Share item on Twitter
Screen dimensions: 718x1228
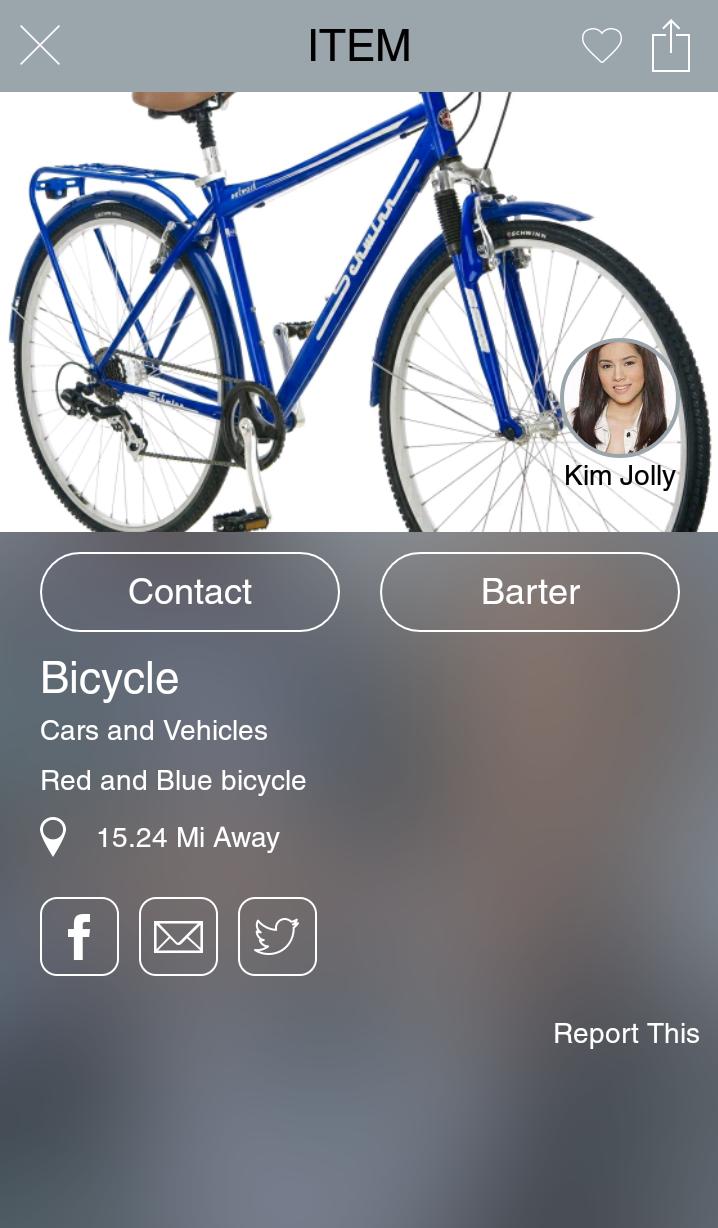click(x=277, y=936)
